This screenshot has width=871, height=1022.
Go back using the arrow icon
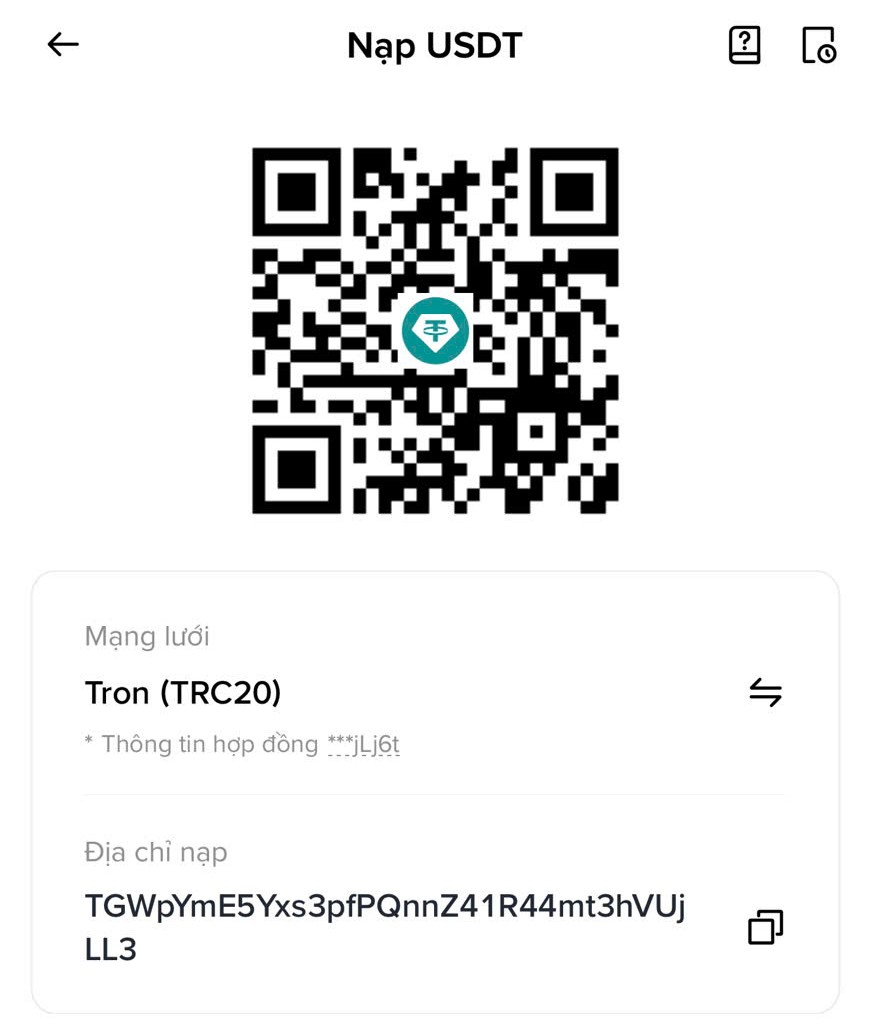pyautogui.click(x=62, y=44)
